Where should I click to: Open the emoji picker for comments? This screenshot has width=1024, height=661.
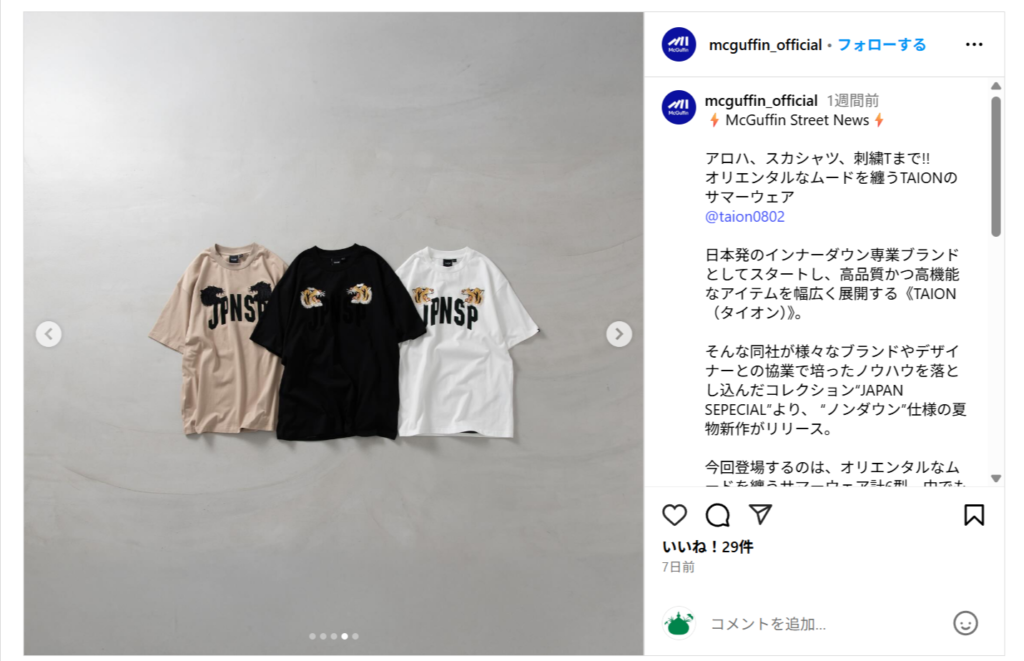coord(965,623)
